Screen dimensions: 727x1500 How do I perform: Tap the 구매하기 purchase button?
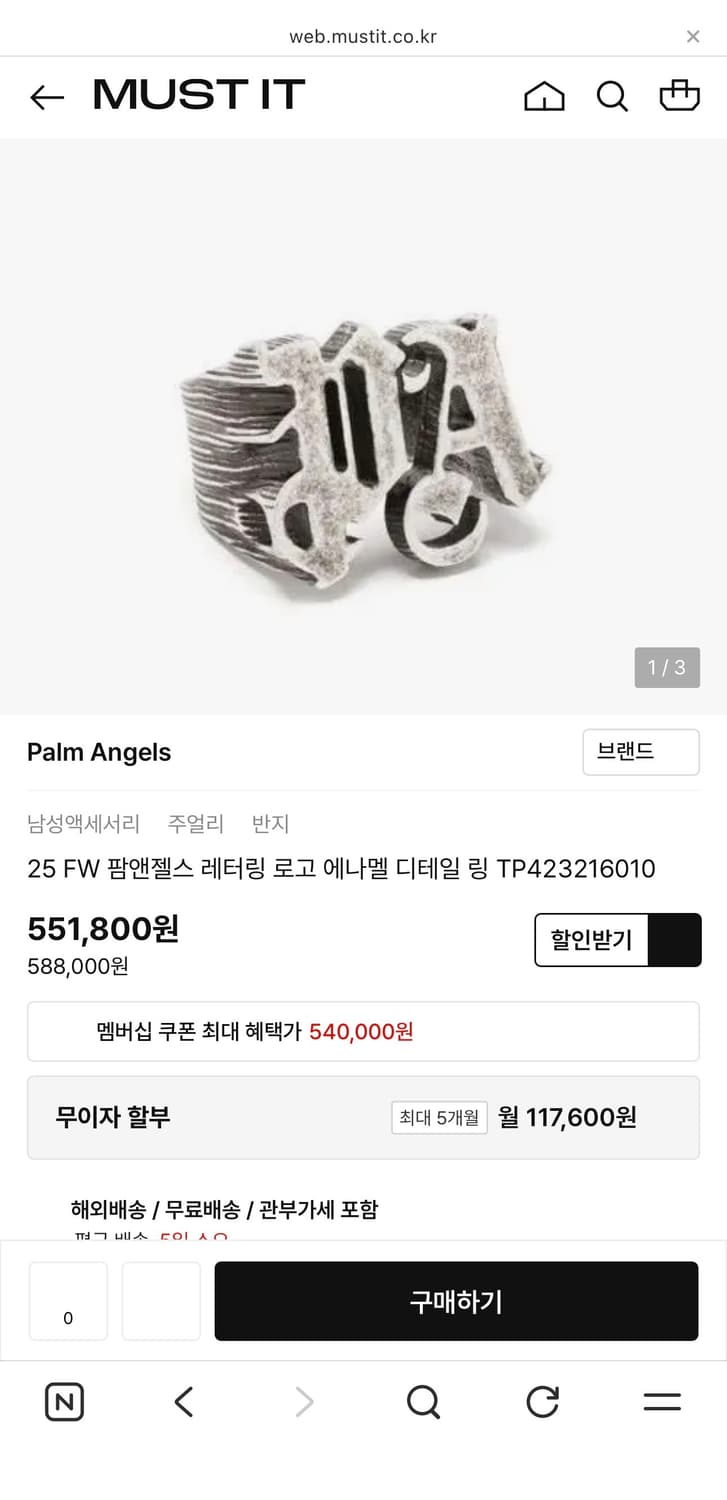(456, 1301)
